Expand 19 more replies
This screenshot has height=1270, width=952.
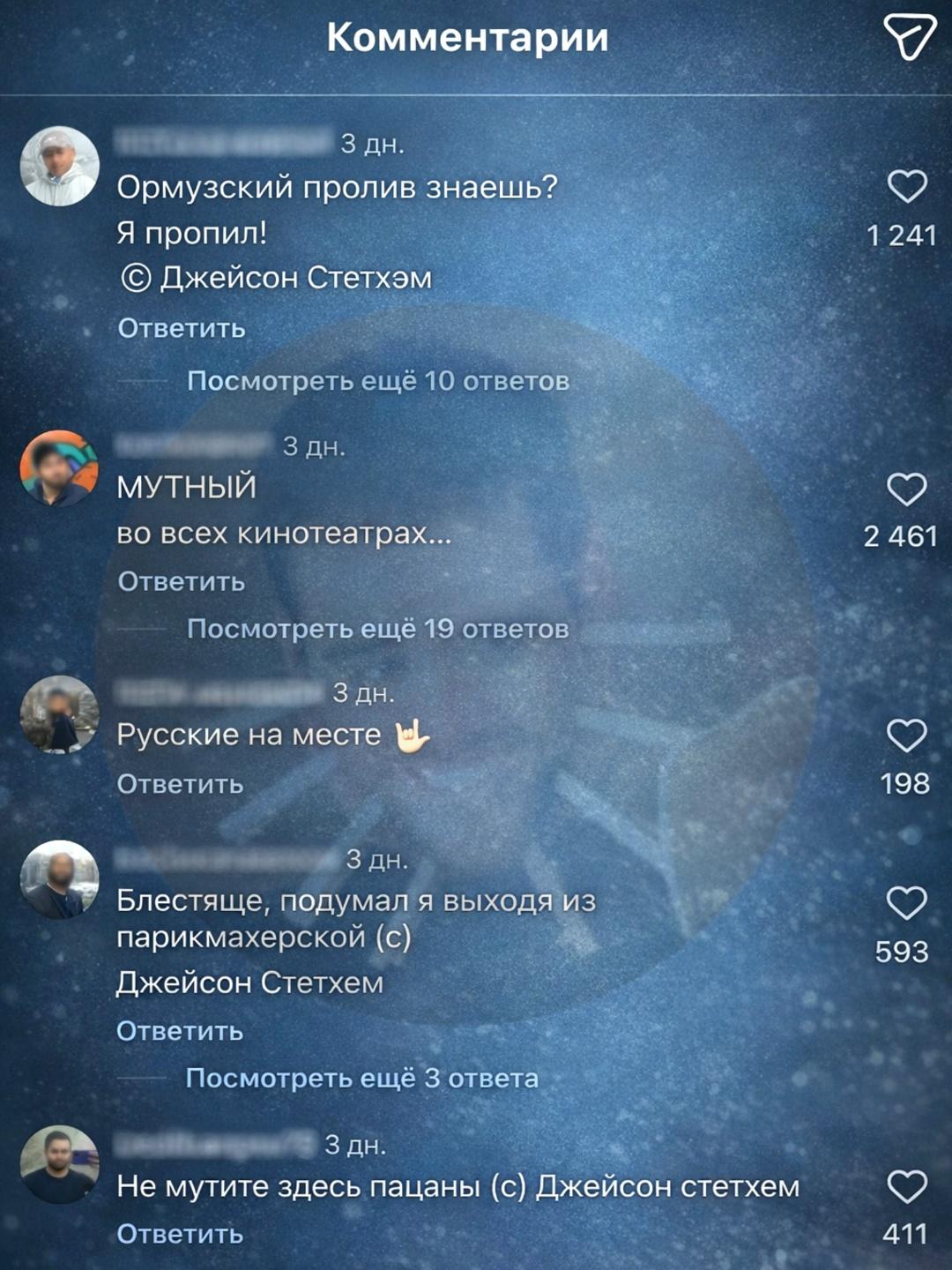click(x=377, y=629)
